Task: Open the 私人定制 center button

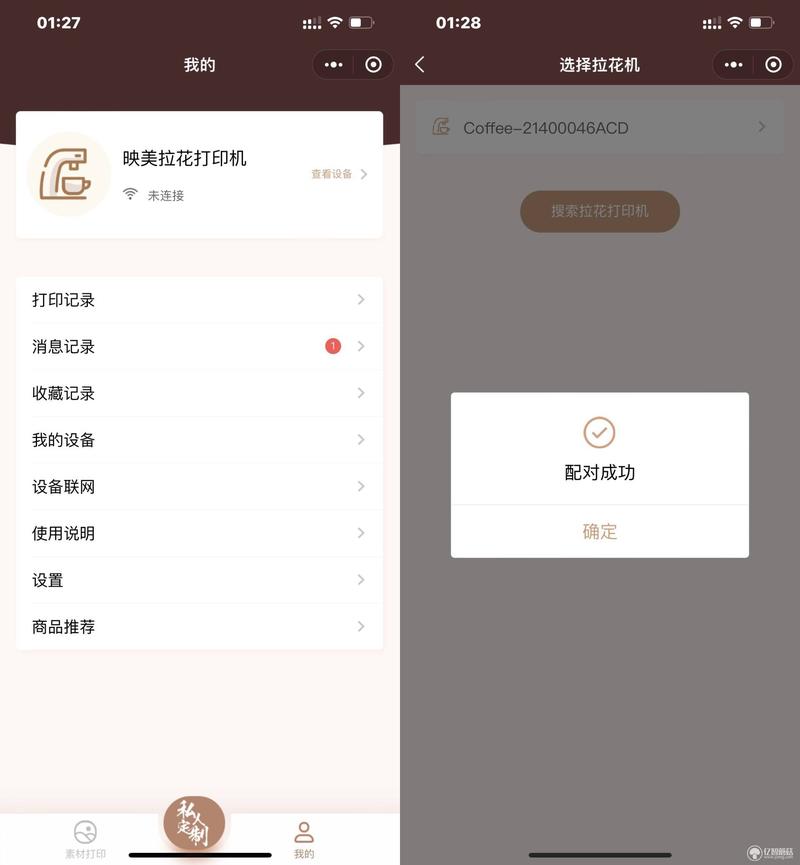Action: click(194, 823)
